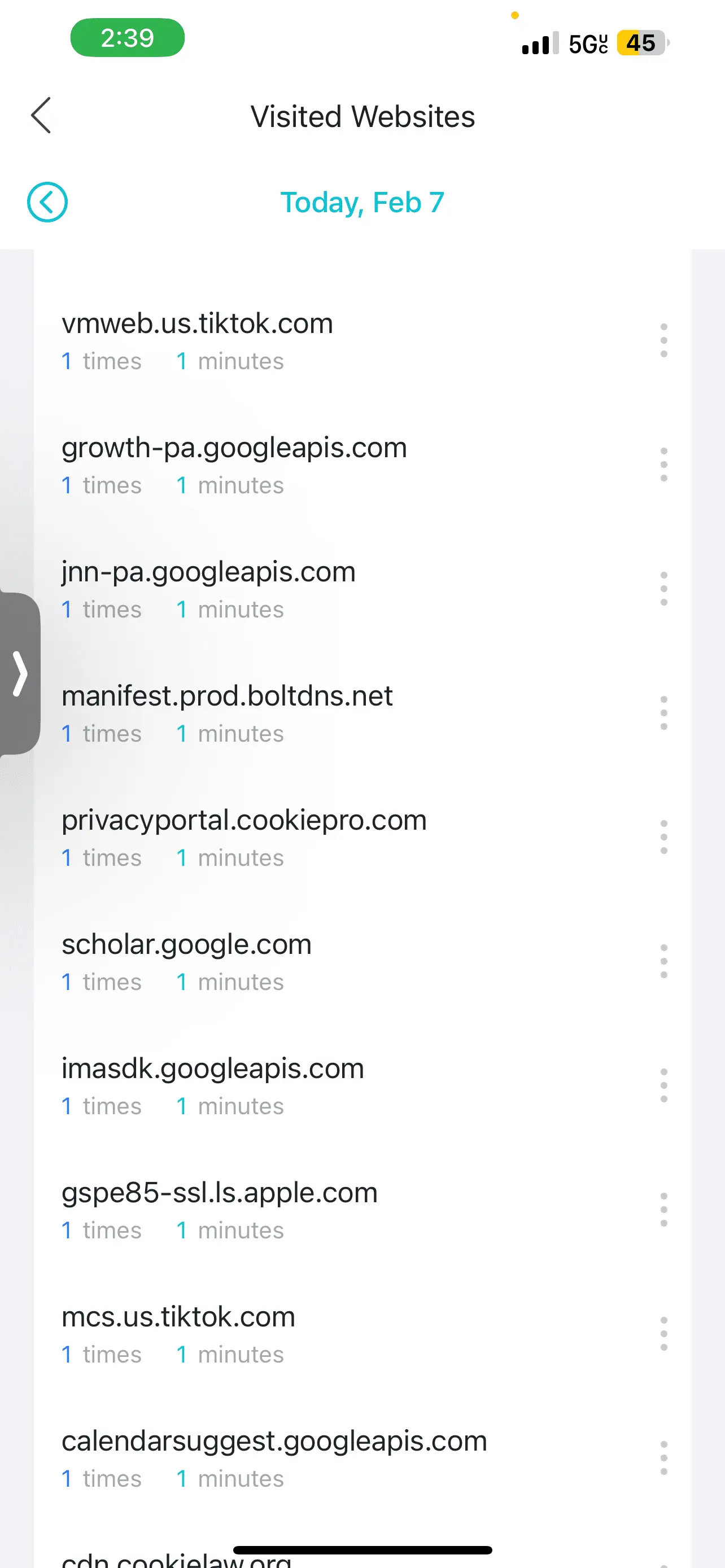The width and height of the screenshot is (725, 1568).
Task: Open options menu for gspe85-ssl.ls.apple.com
Action: (663, 1210)
